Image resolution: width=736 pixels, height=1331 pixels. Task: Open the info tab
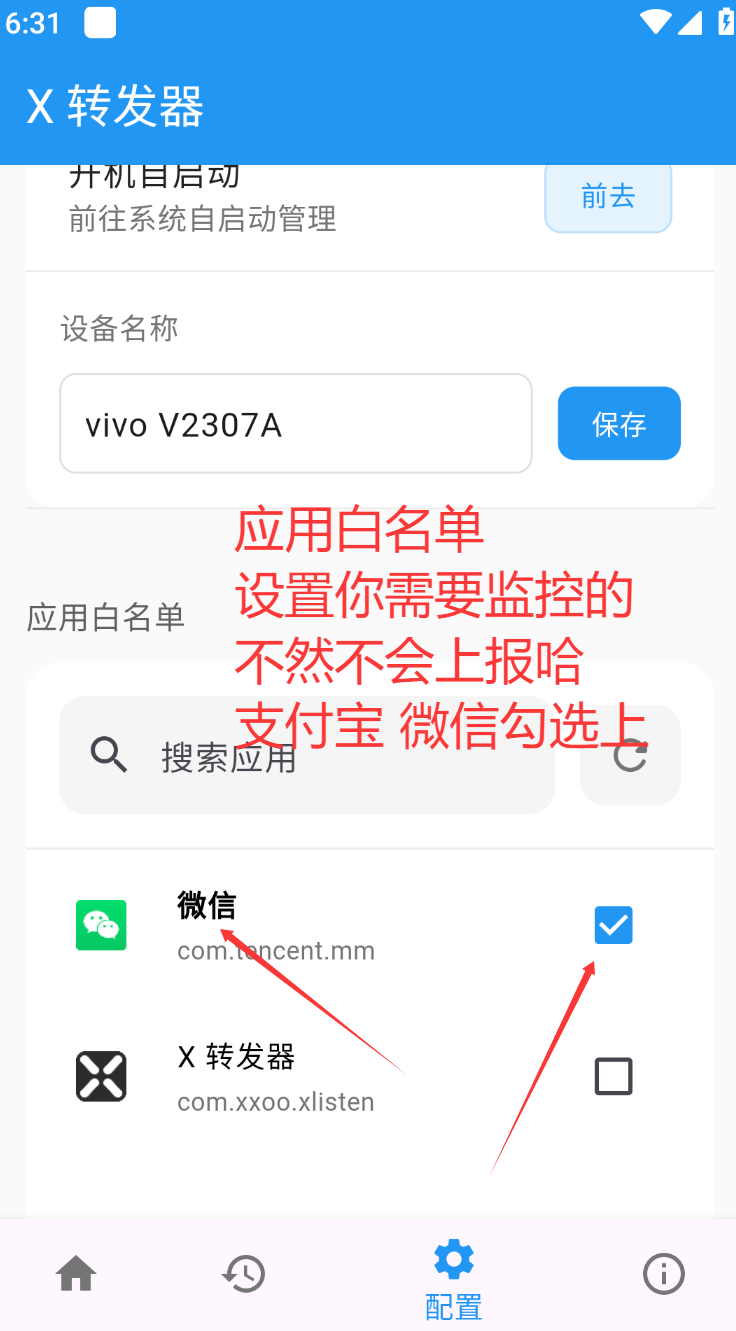click(x=663, y=1274)
